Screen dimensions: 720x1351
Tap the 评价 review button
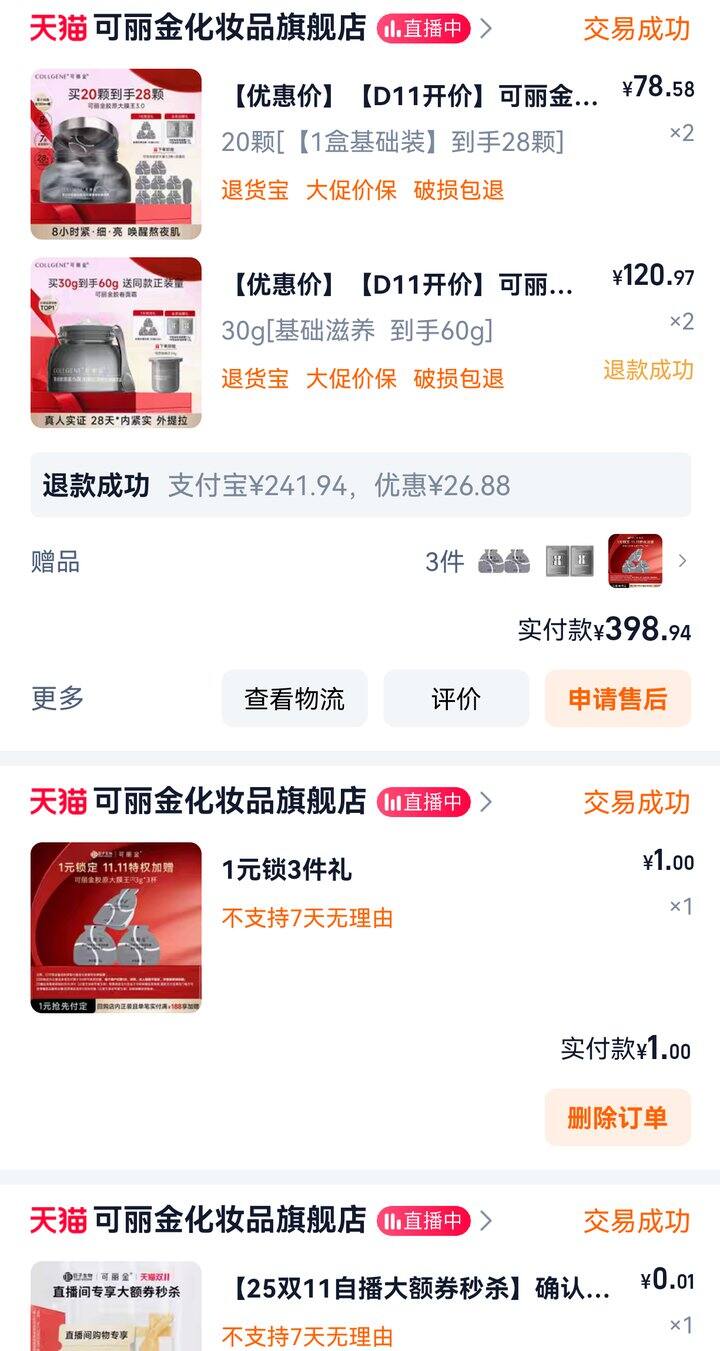click(x=456, y=698)
